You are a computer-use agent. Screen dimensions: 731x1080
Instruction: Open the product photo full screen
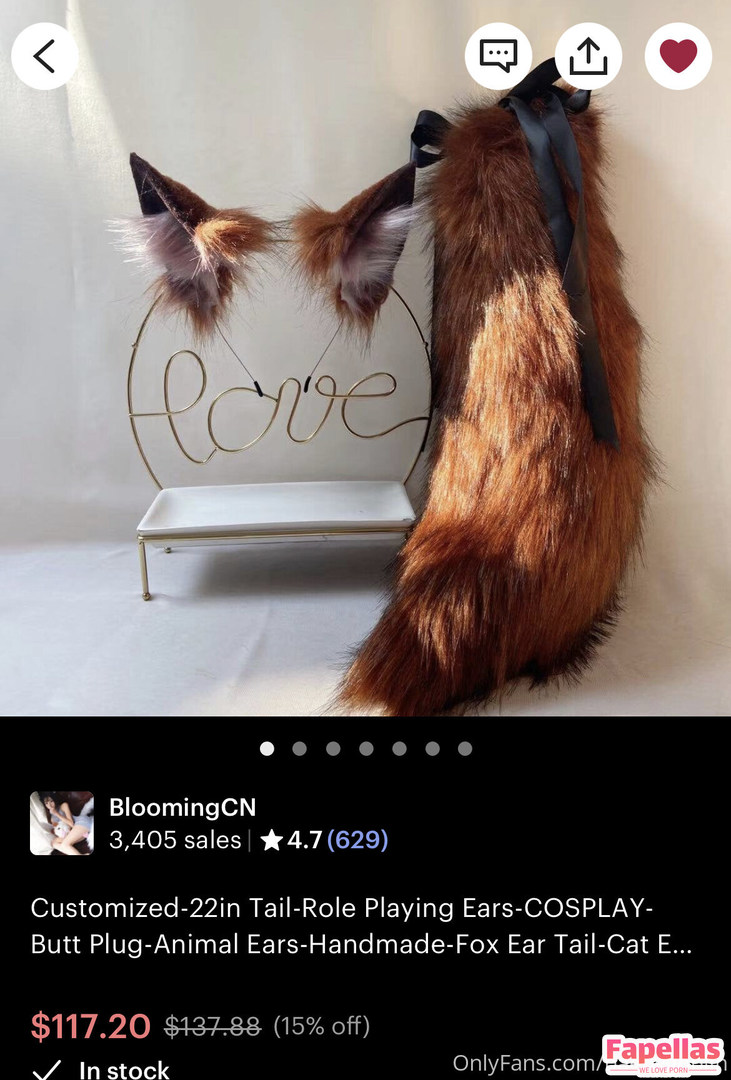pyautogui.click(x=365, y=400)
